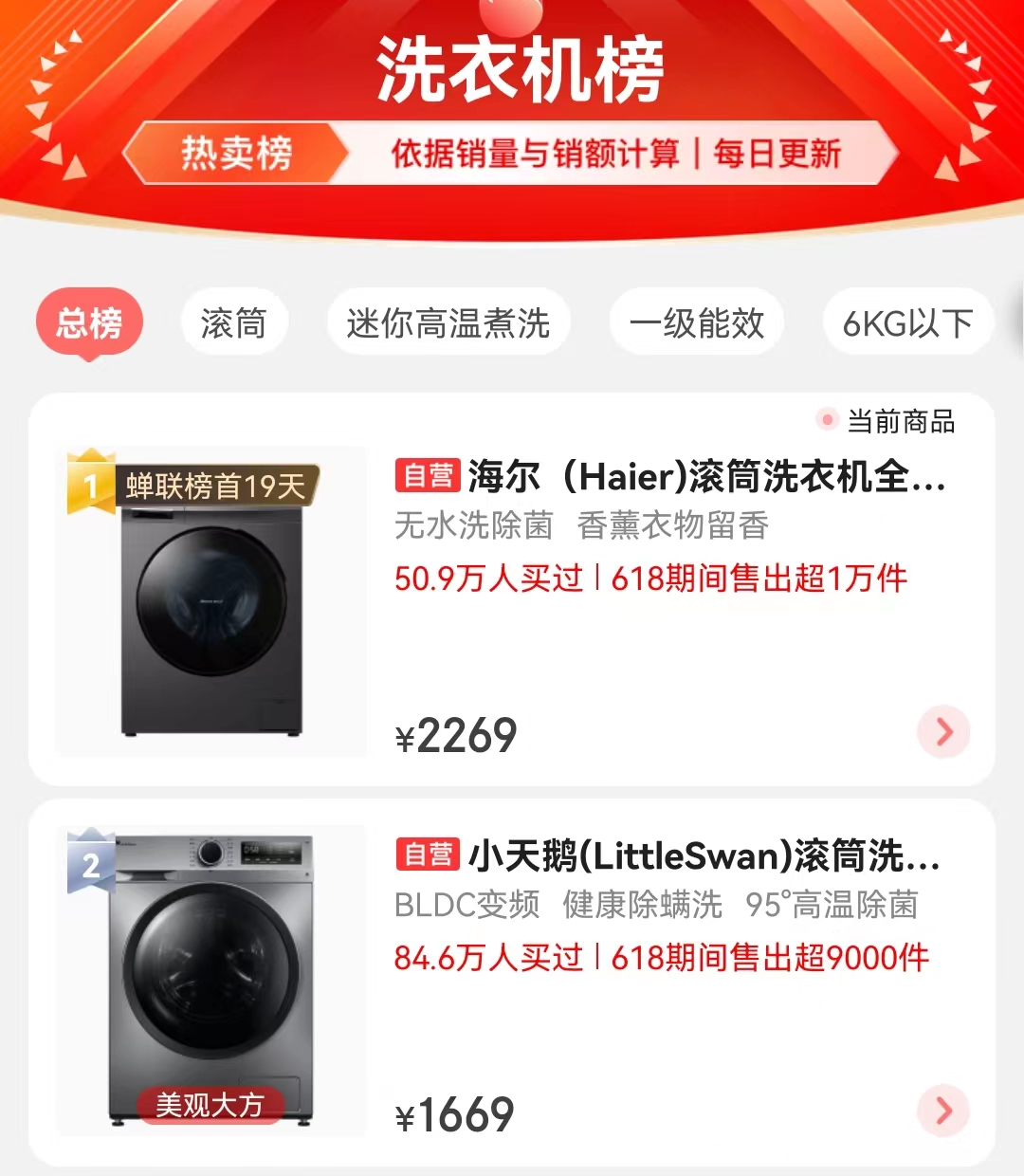The height and width of the screenshot is (1176, 1024).
Task: Expand the LittleSwan product details via its chevron
Action: [943, 1112]
